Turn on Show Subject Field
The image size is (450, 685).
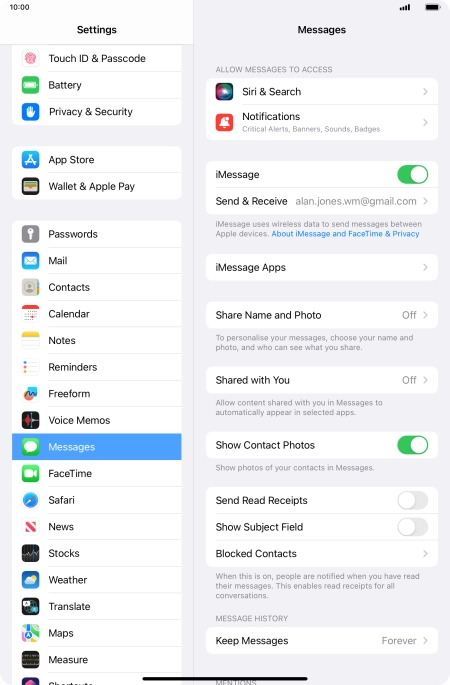[x=412, y=527]
